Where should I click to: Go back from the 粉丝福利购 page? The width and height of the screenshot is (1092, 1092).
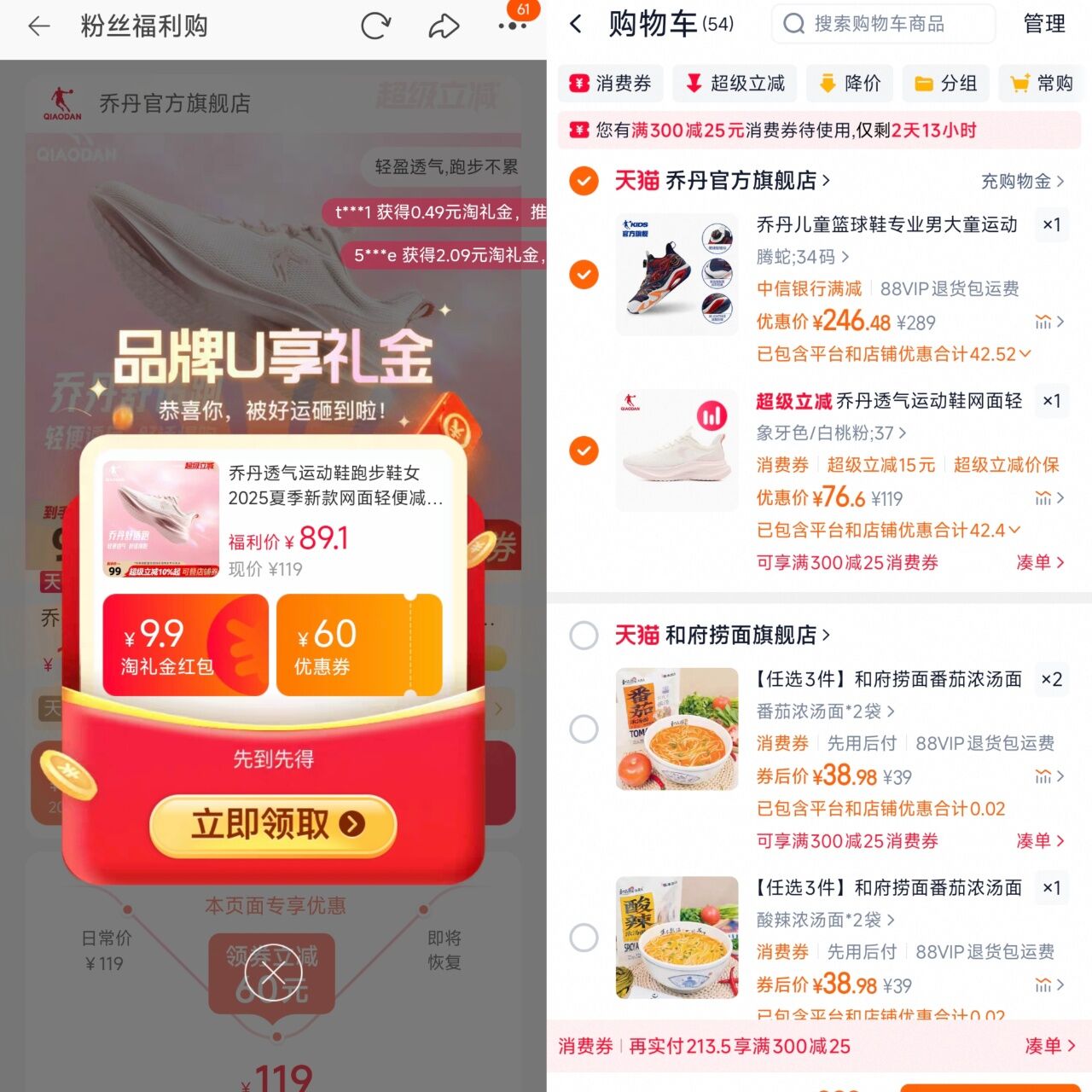tap(39, 26)
